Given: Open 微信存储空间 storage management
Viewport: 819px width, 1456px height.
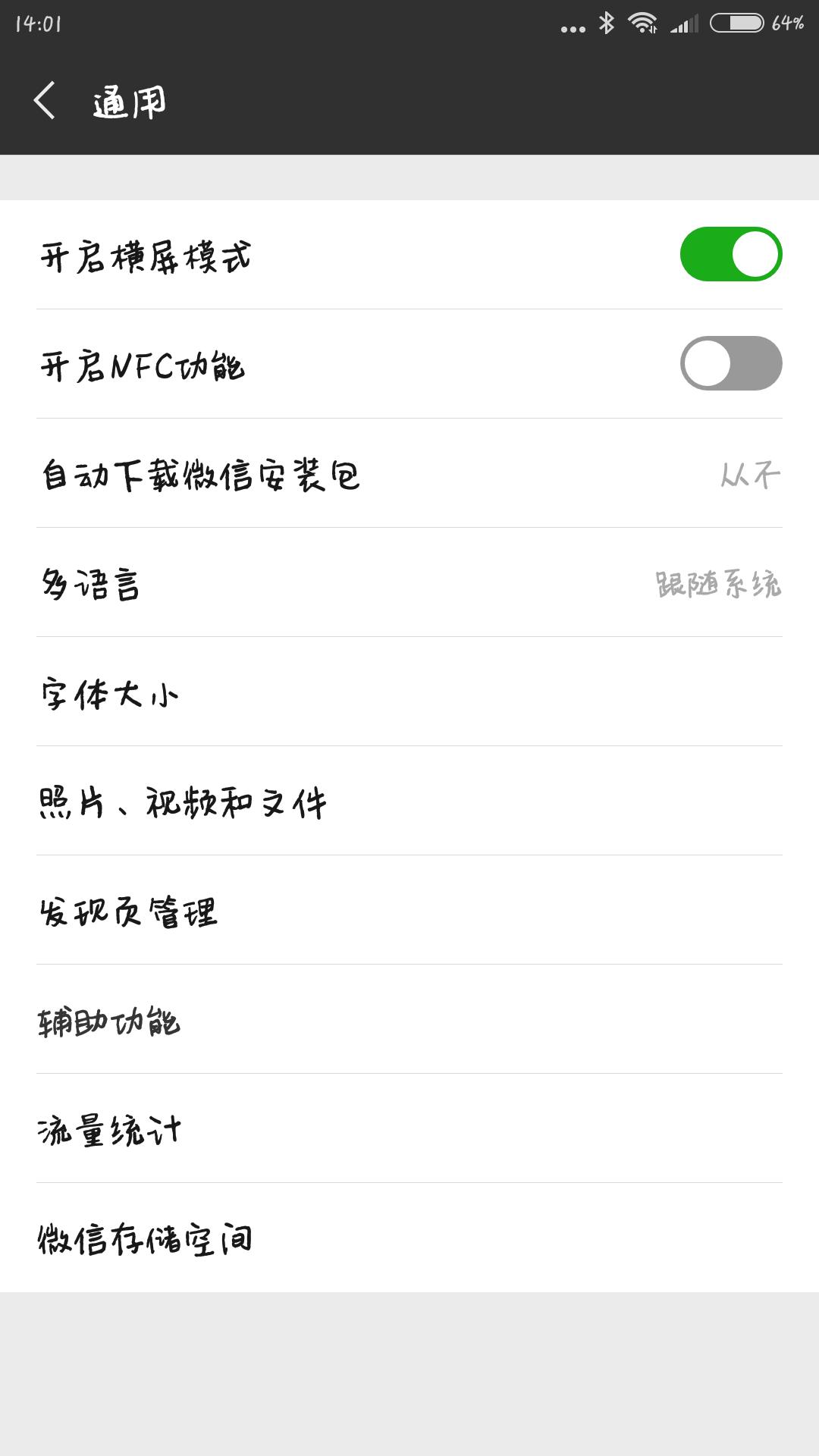Looking at the screenshot, I should pyautogui.click(x=409, y=1240).
